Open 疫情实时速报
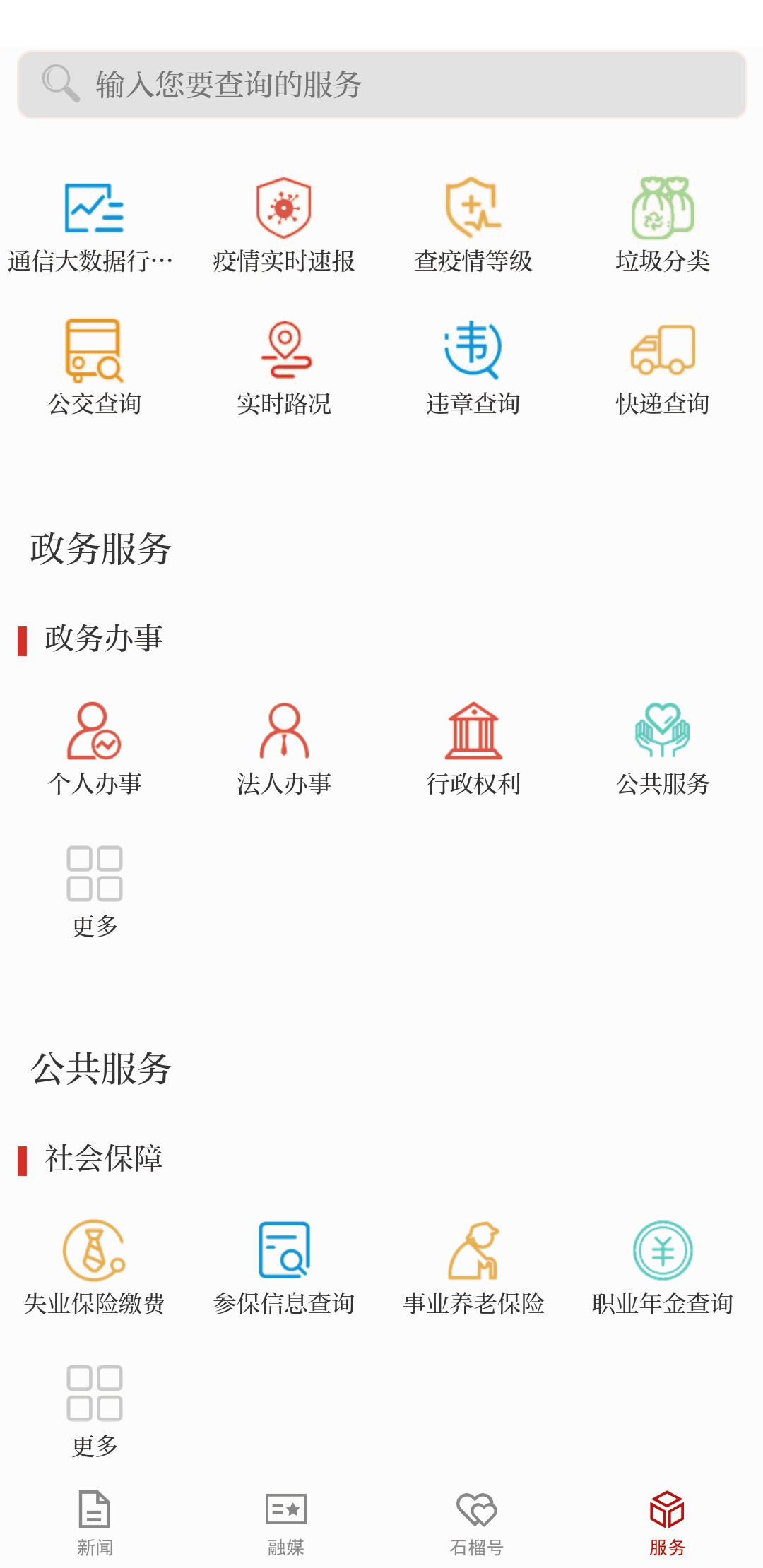 tap(283, 225)
